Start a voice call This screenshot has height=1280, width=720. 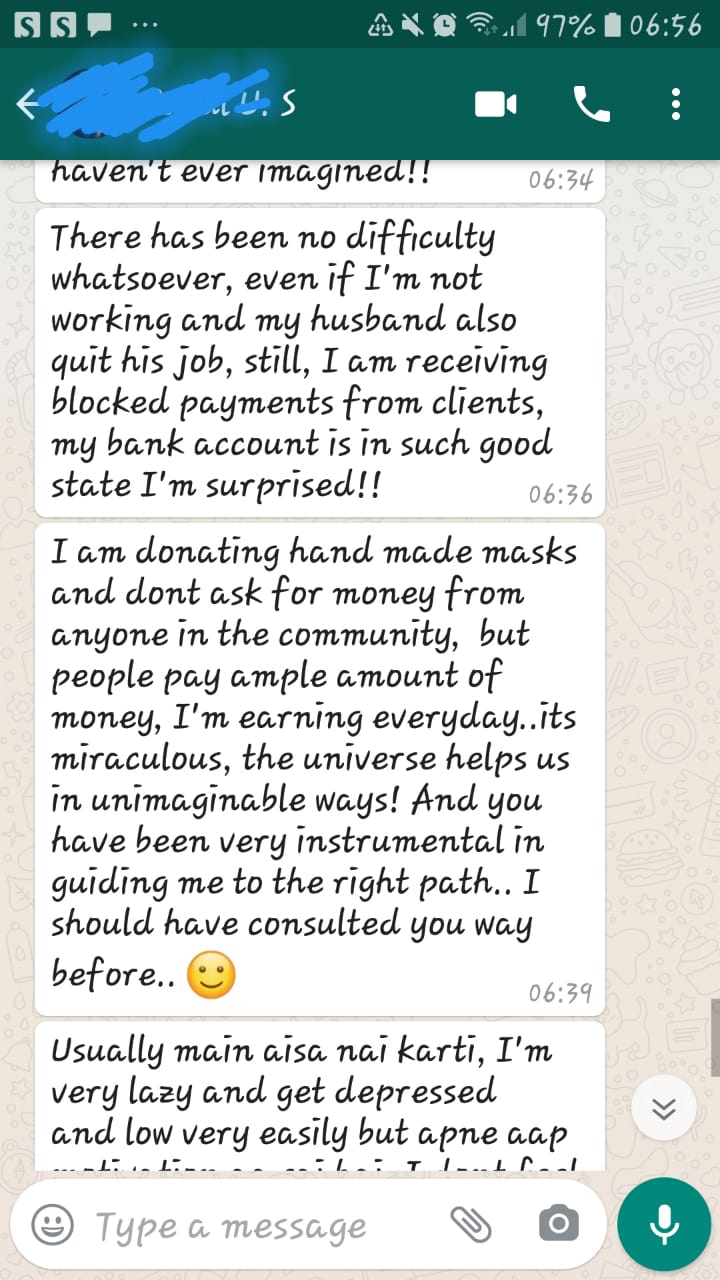click(x=591, y=104)
